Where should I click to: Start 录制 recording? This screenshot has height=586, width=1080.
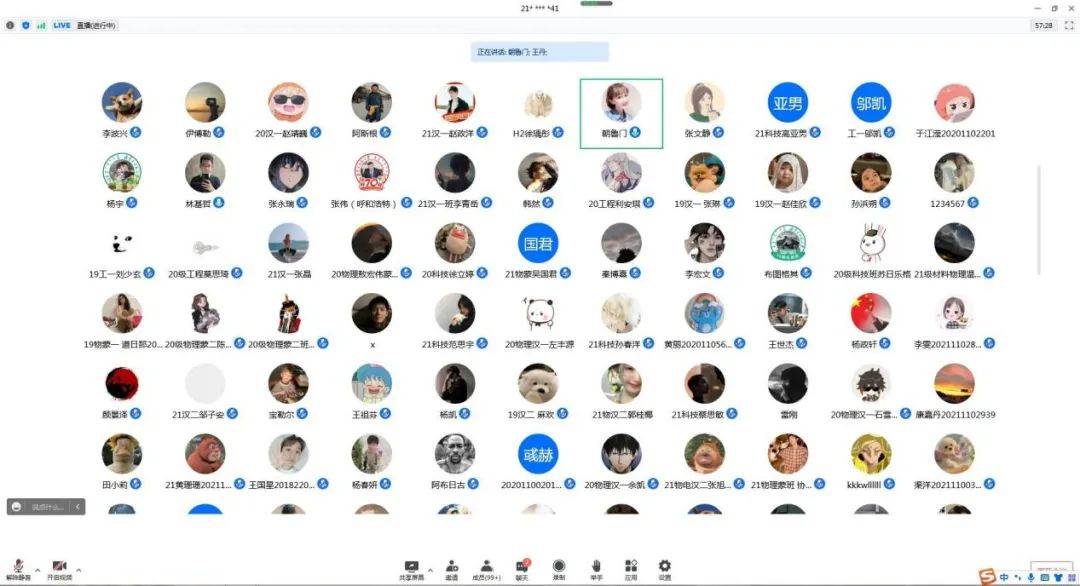pyautogui.click(x=559, y=568)
